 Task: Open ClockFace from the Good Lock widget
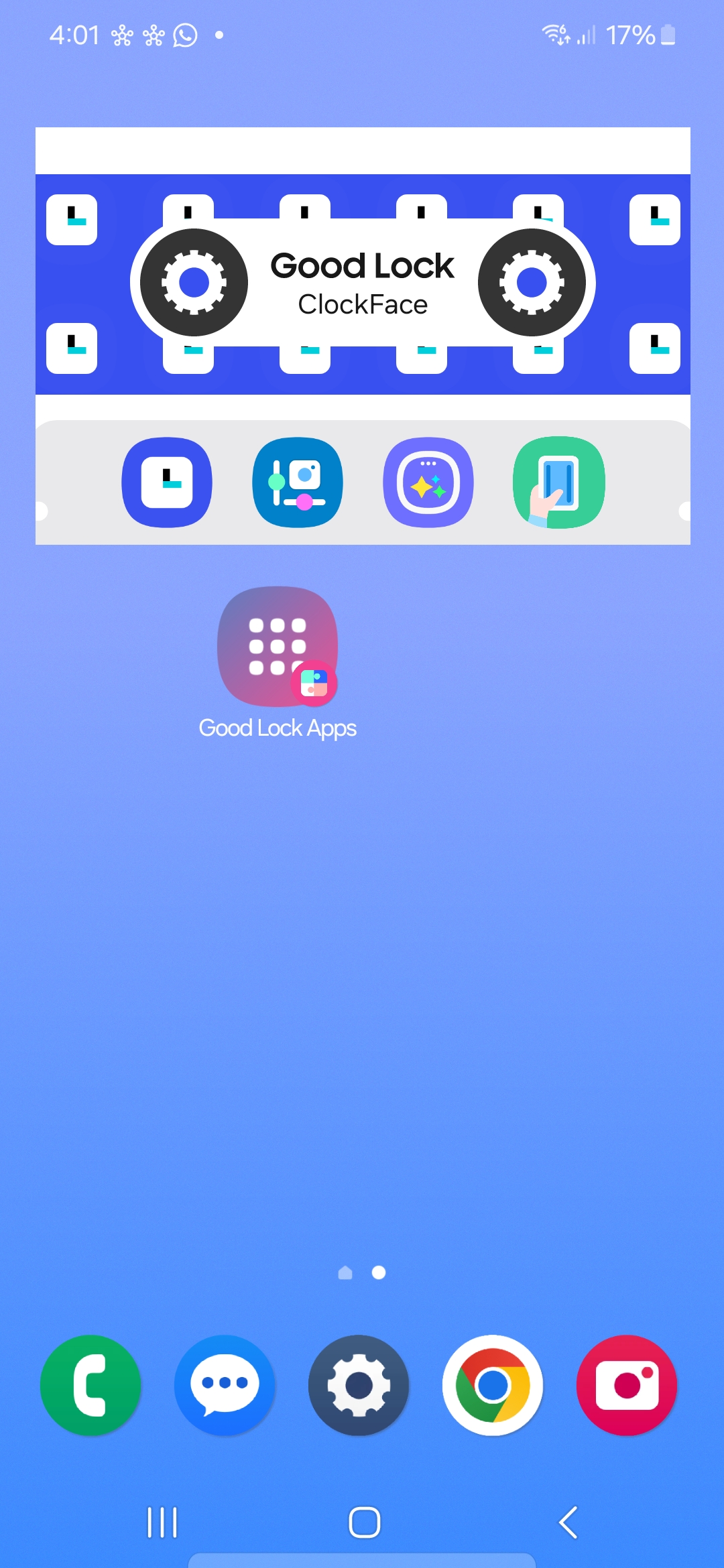coord(167,482)
